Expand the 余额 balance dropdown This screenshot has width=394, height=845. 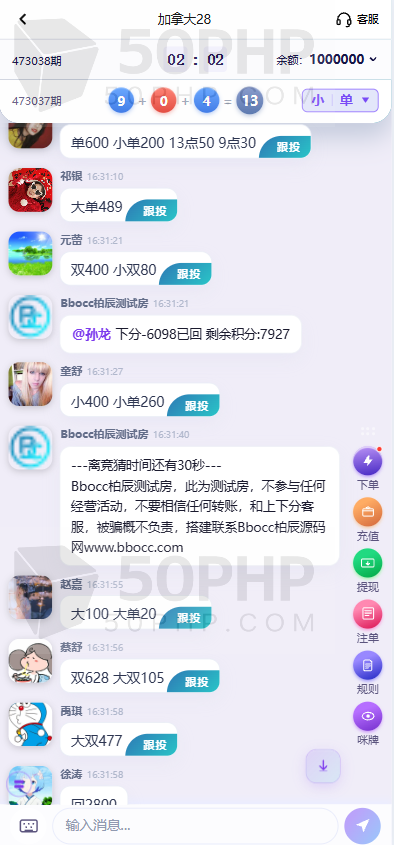(x=373, y=59)
